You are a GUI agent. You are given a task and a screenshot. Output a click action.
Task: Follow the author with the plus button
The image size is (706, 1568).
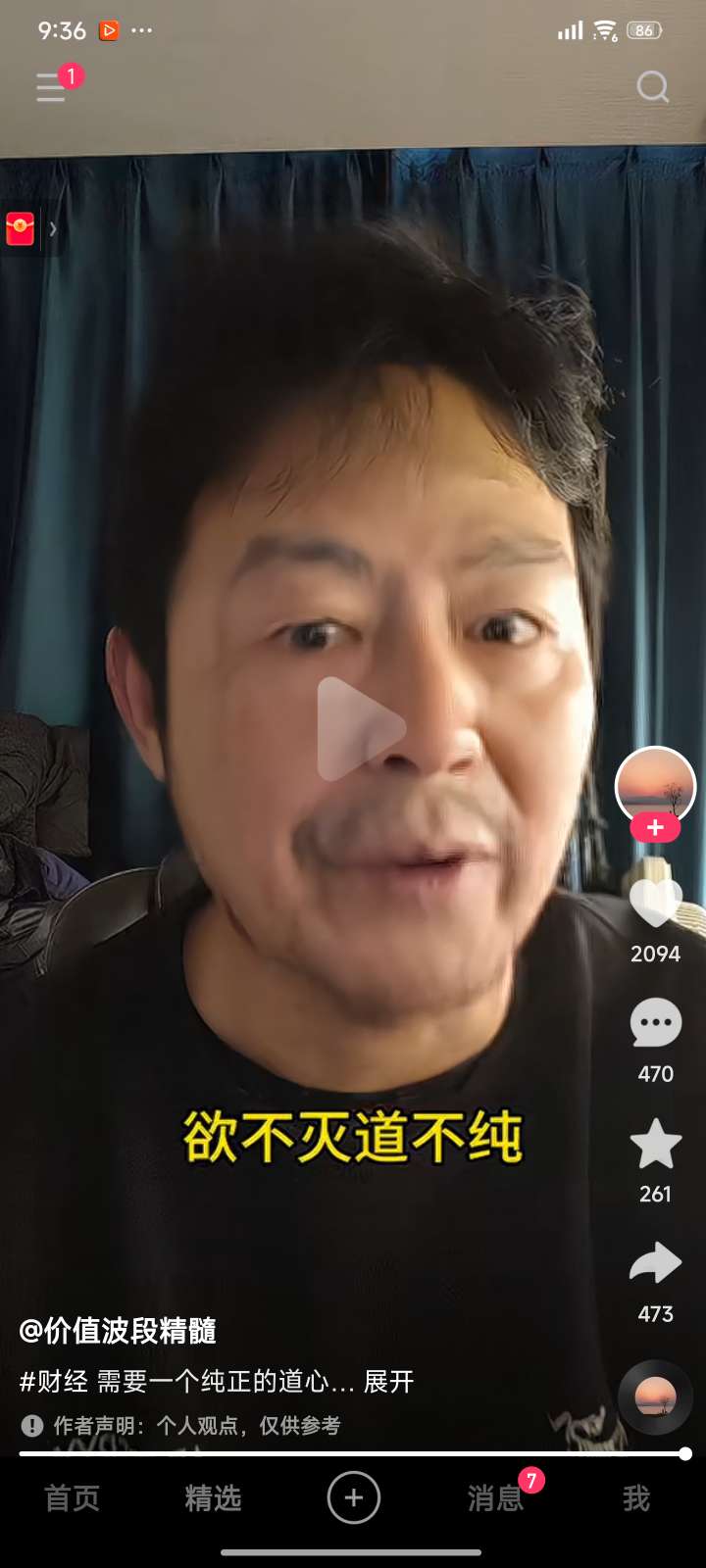tap(655, 828)
